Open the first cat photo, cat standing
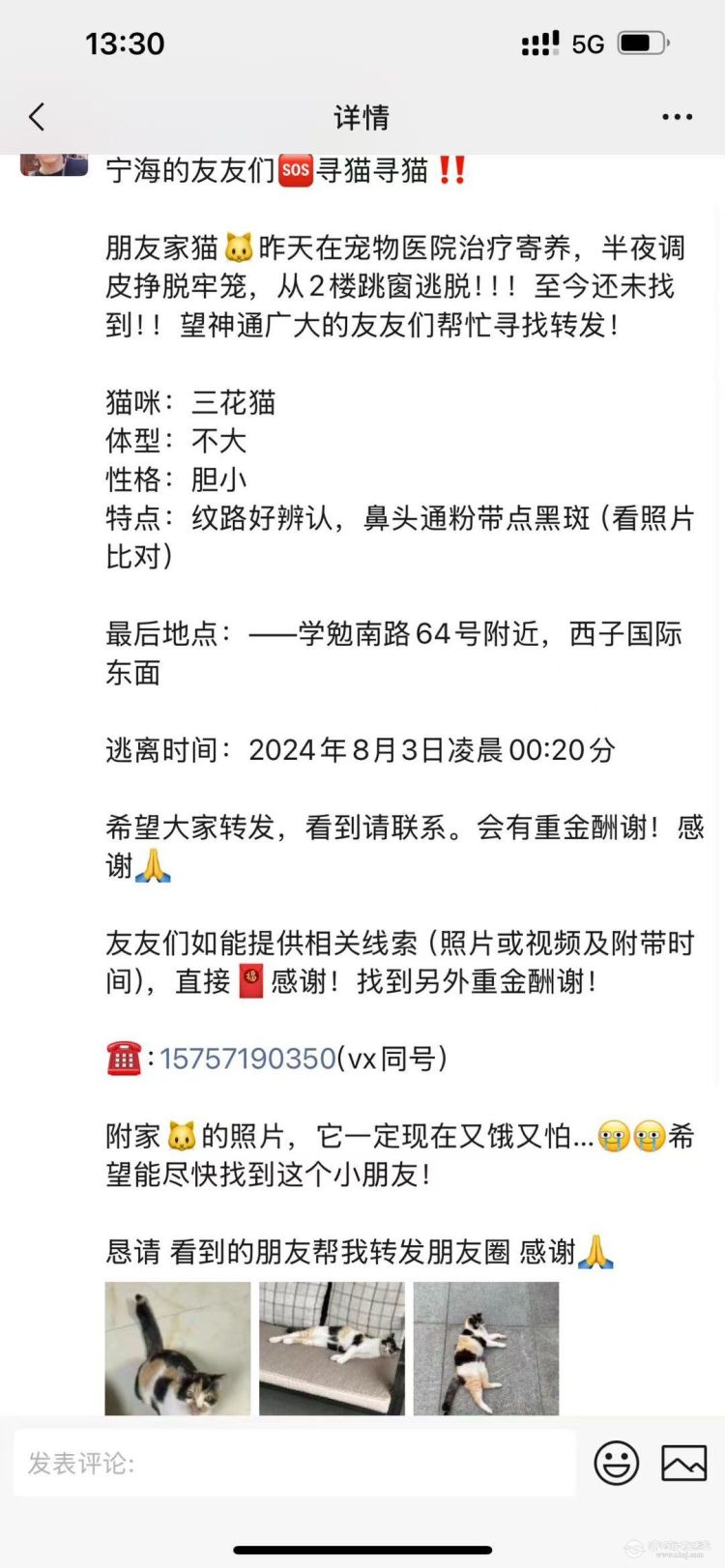The height and width of the screenshot is (1568, 725). (x=178, y=1349)
